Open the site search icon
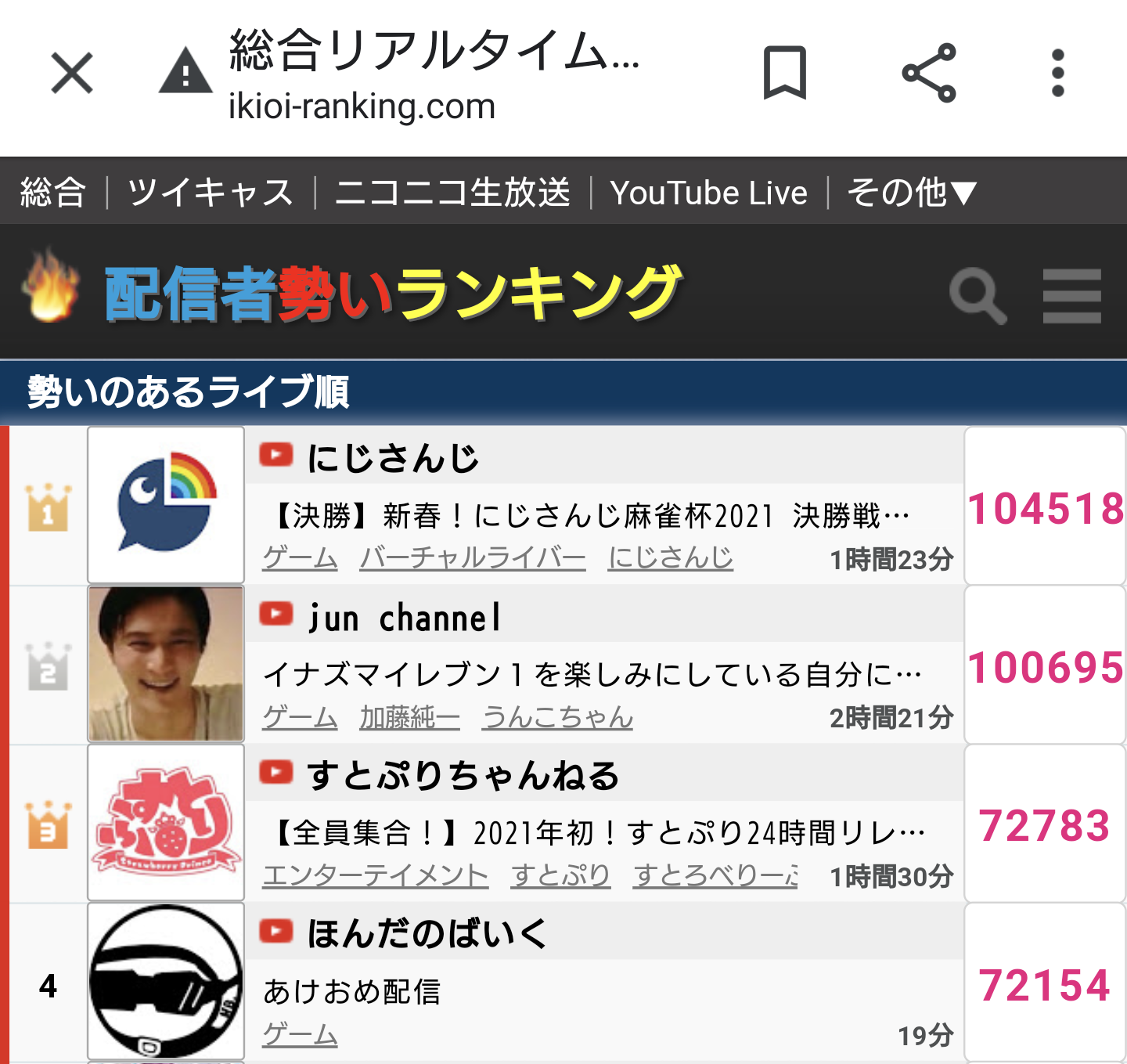Screen dimensions: 1127x1064 tap(977, 295)
